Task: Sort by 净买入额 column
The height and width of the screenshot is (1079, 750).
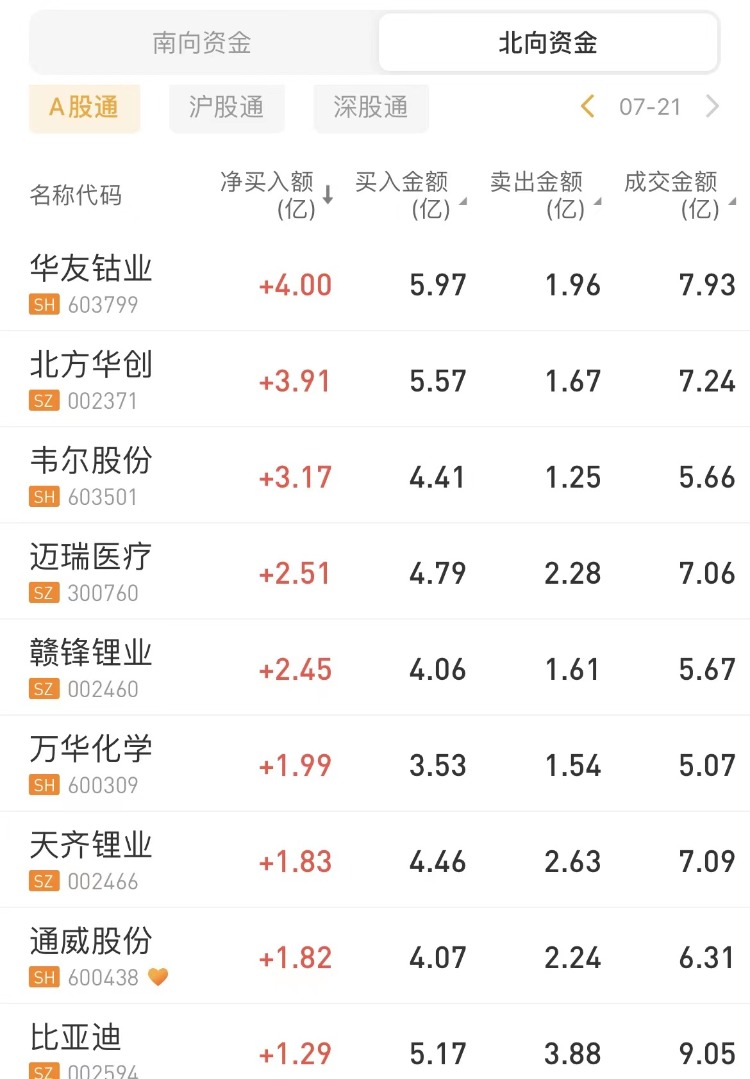Action: pyautogui.click(x=277, y=195)
